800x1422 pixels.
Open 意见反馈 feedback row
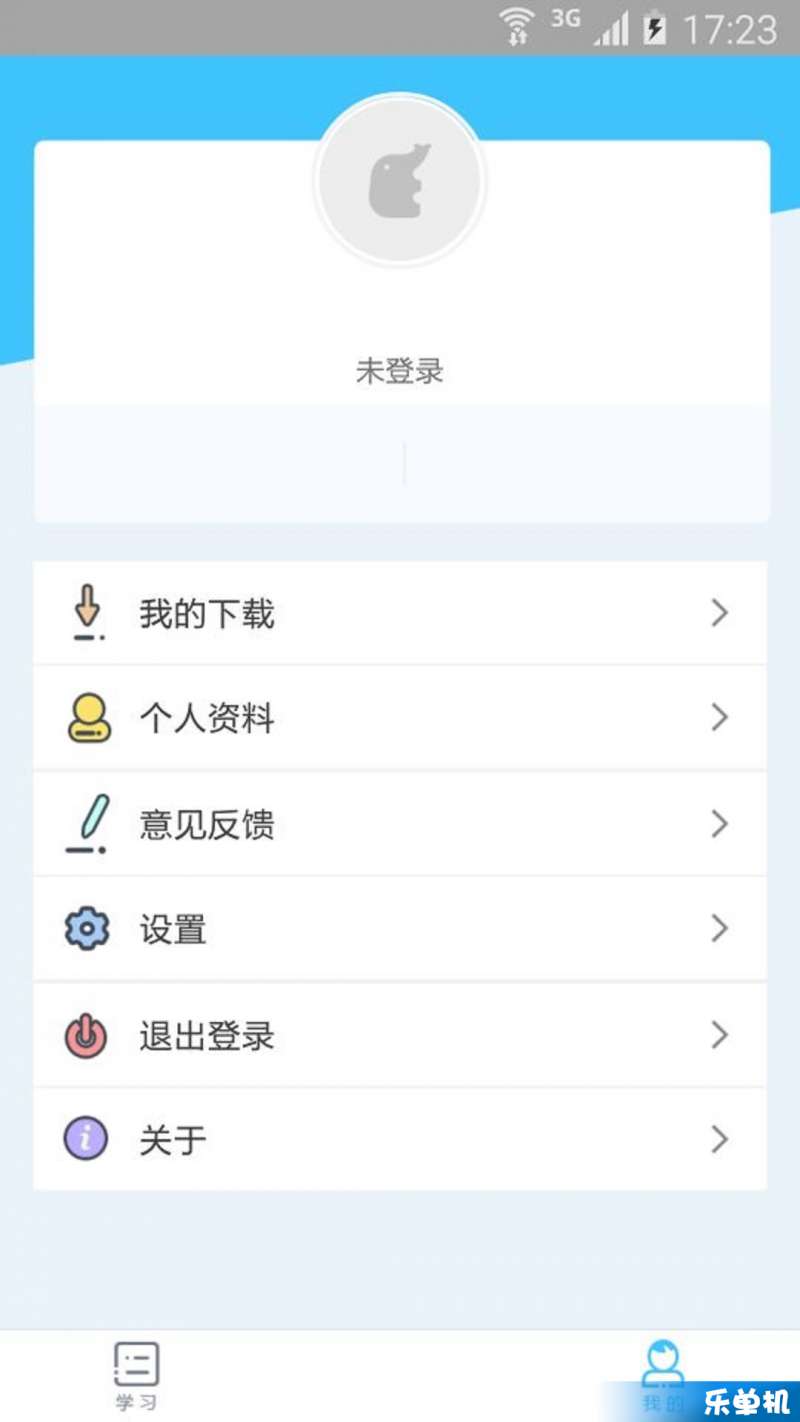tap(400, 824)
